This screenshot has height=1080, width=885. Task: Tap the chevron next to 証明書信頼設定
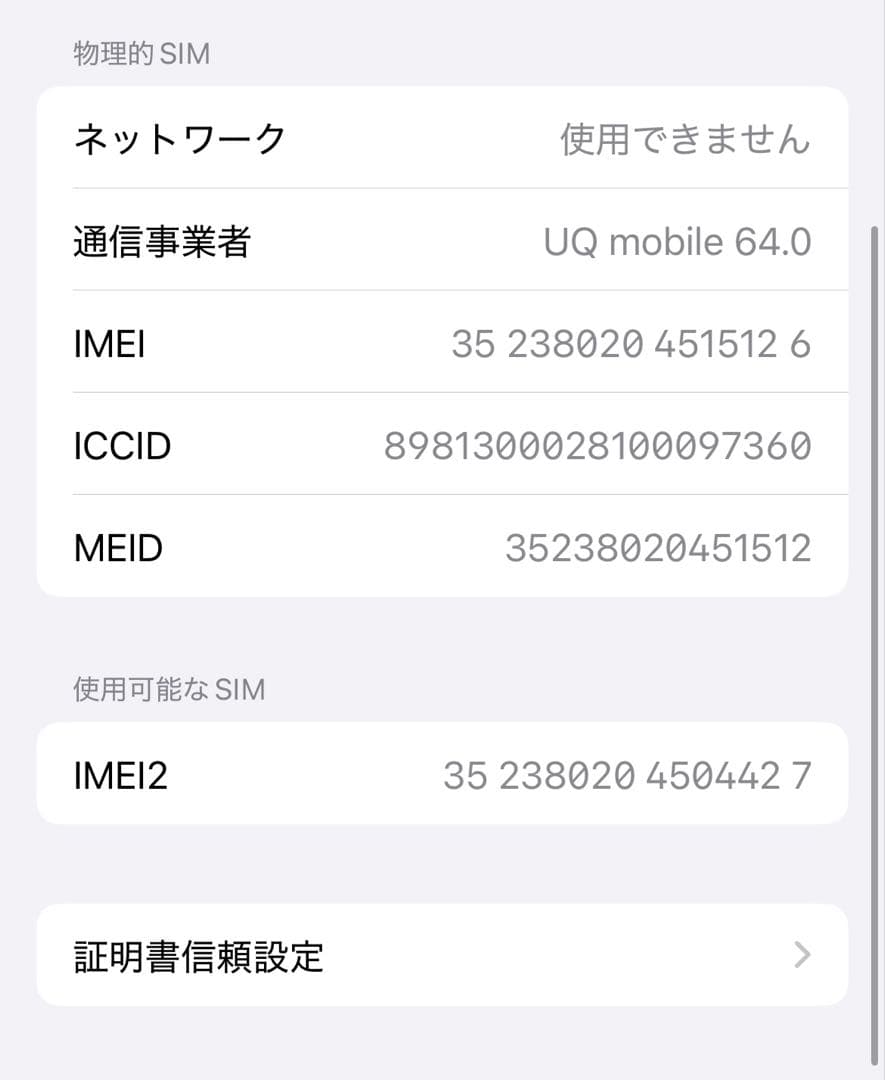tap(800, 956)
